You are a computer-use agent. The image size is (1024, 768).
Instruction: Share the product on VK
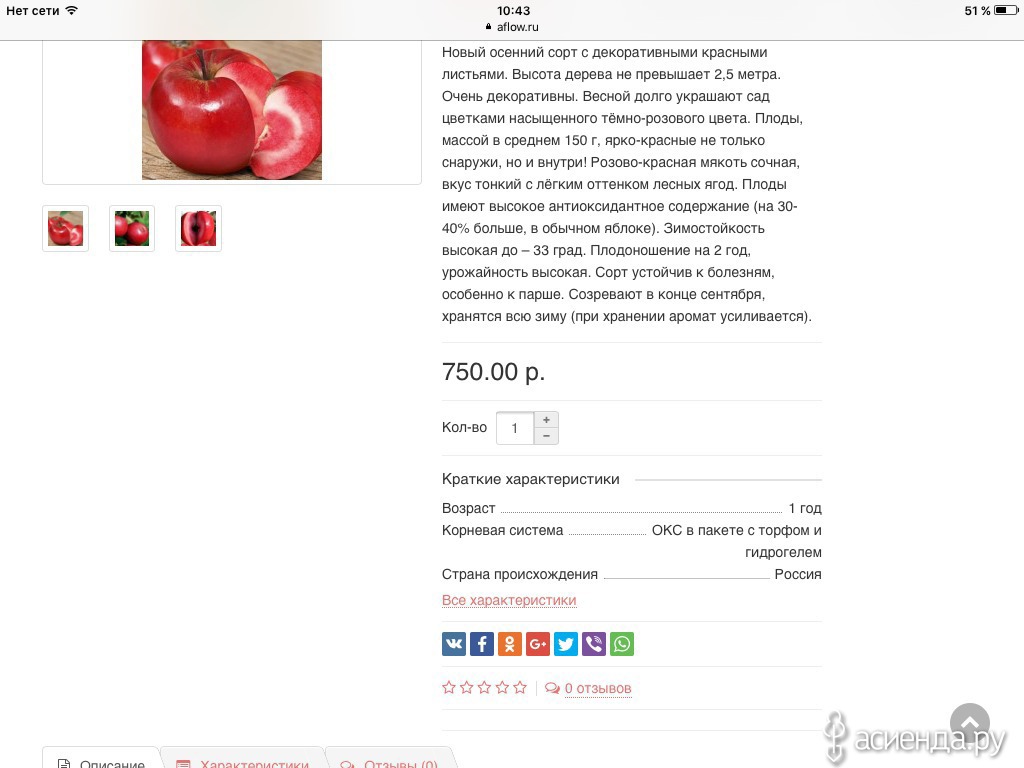[x=454, y=644]
